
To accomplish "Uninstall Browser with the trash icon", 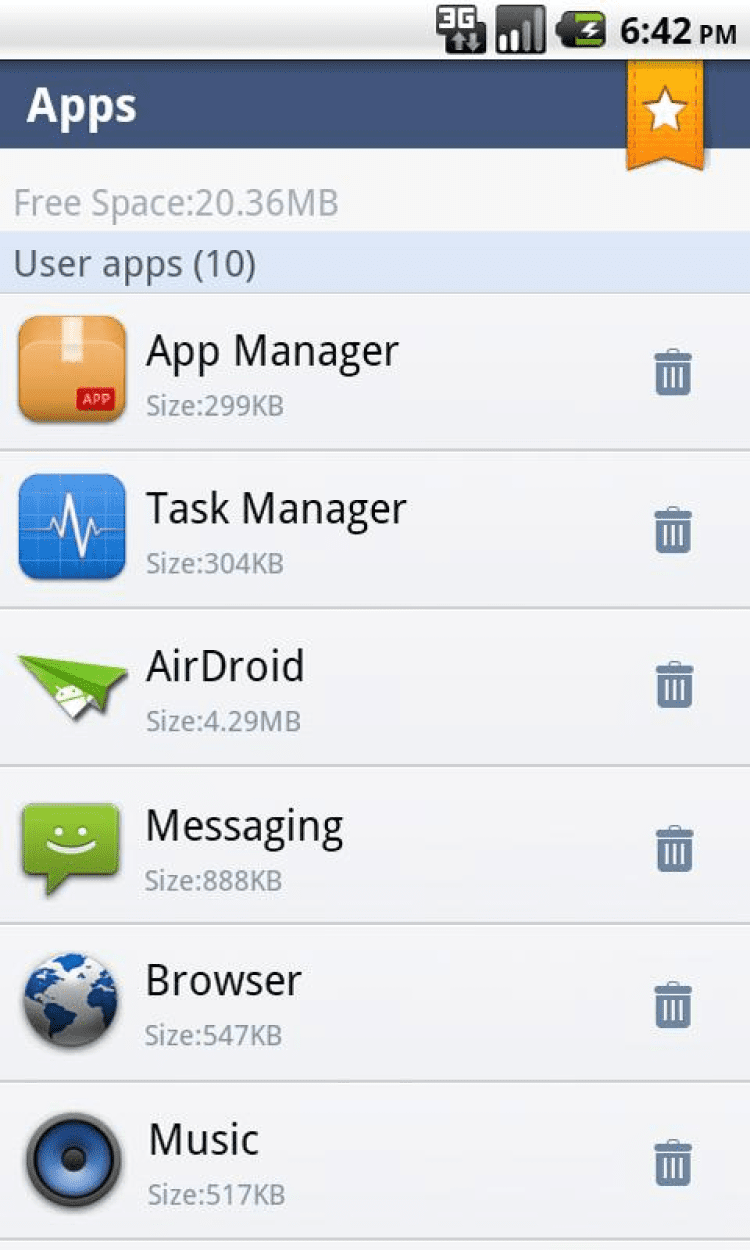I will tap(673, 1004).
